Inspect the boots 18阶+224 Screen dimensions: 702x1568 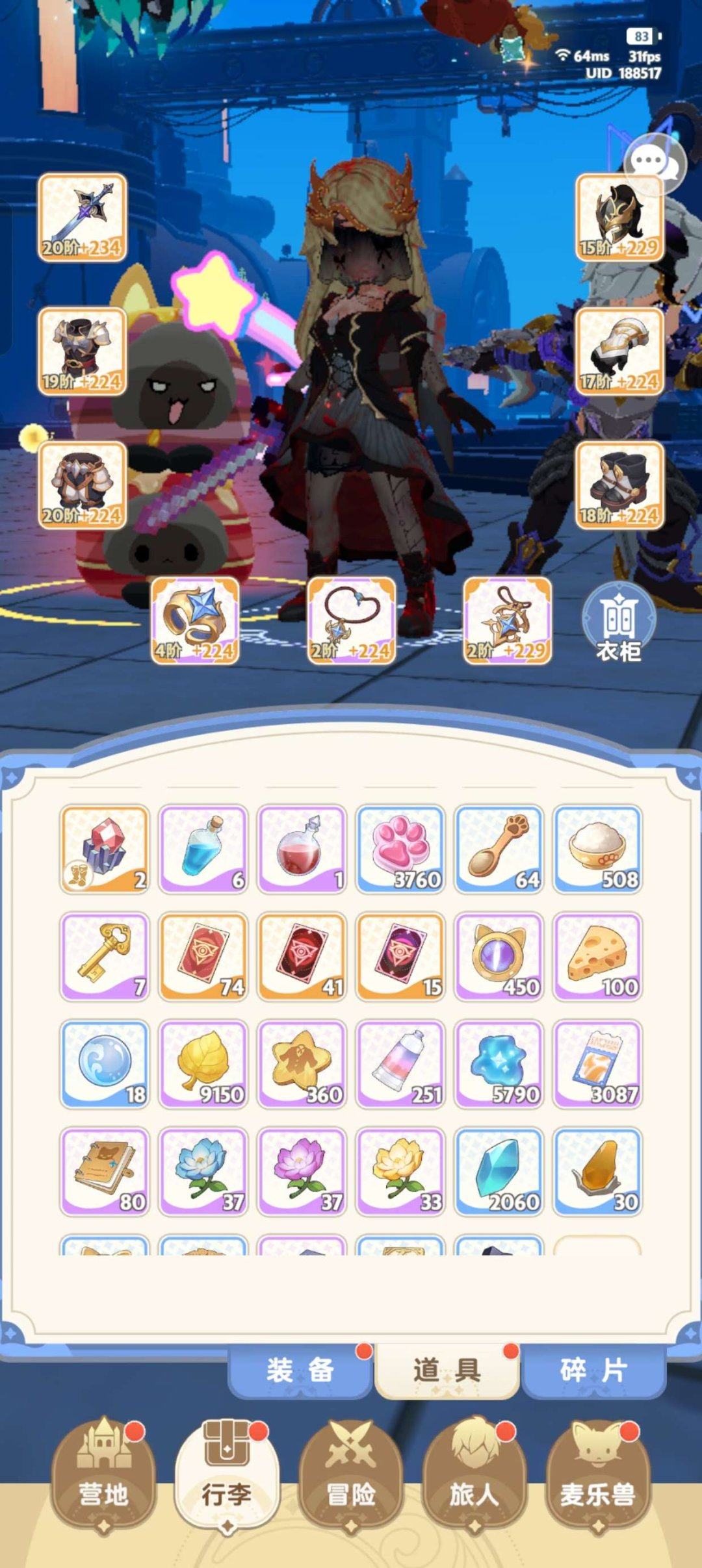[x=619, y=485]
